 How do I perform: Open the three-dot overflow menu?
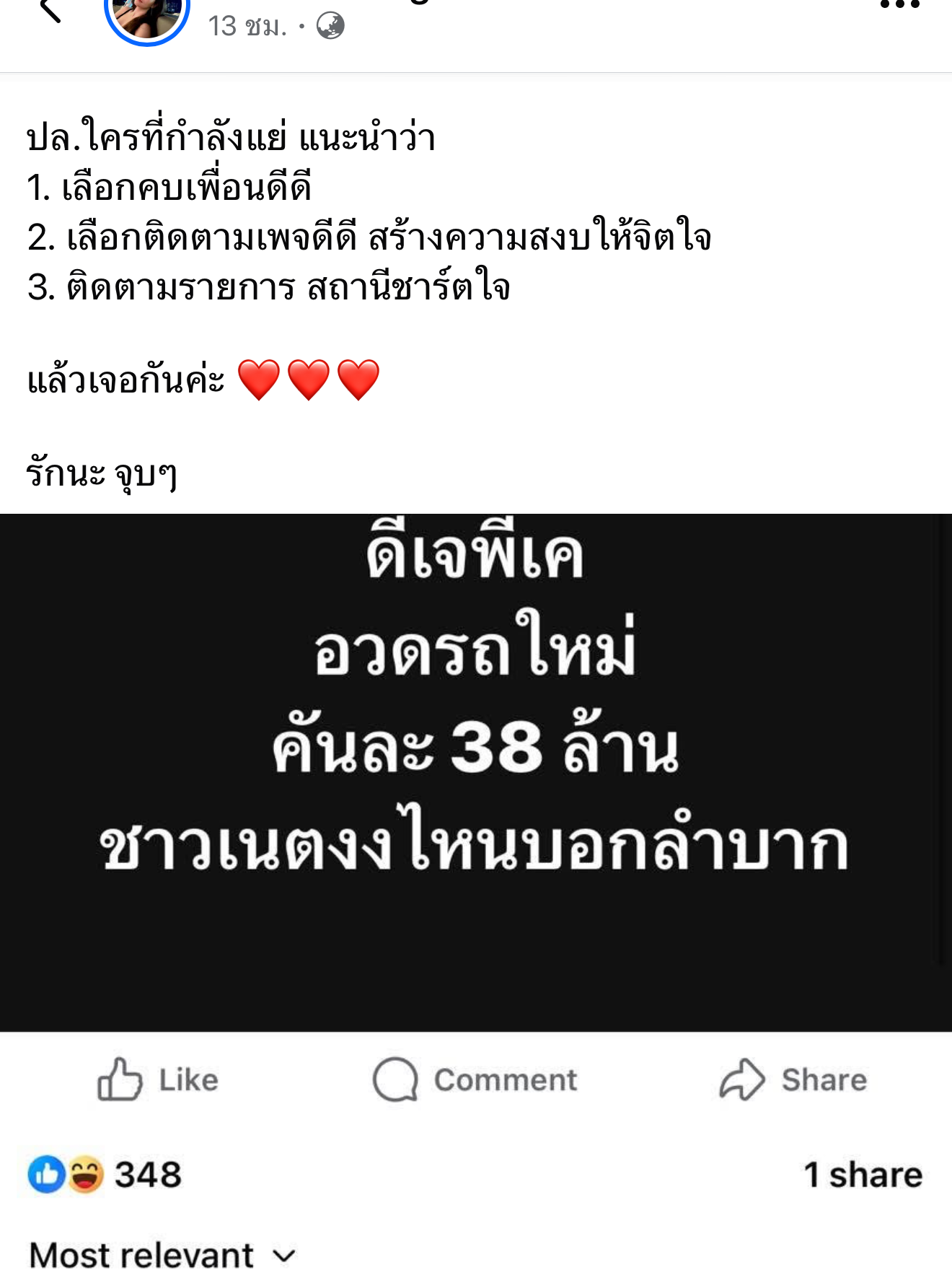[900, 6]
